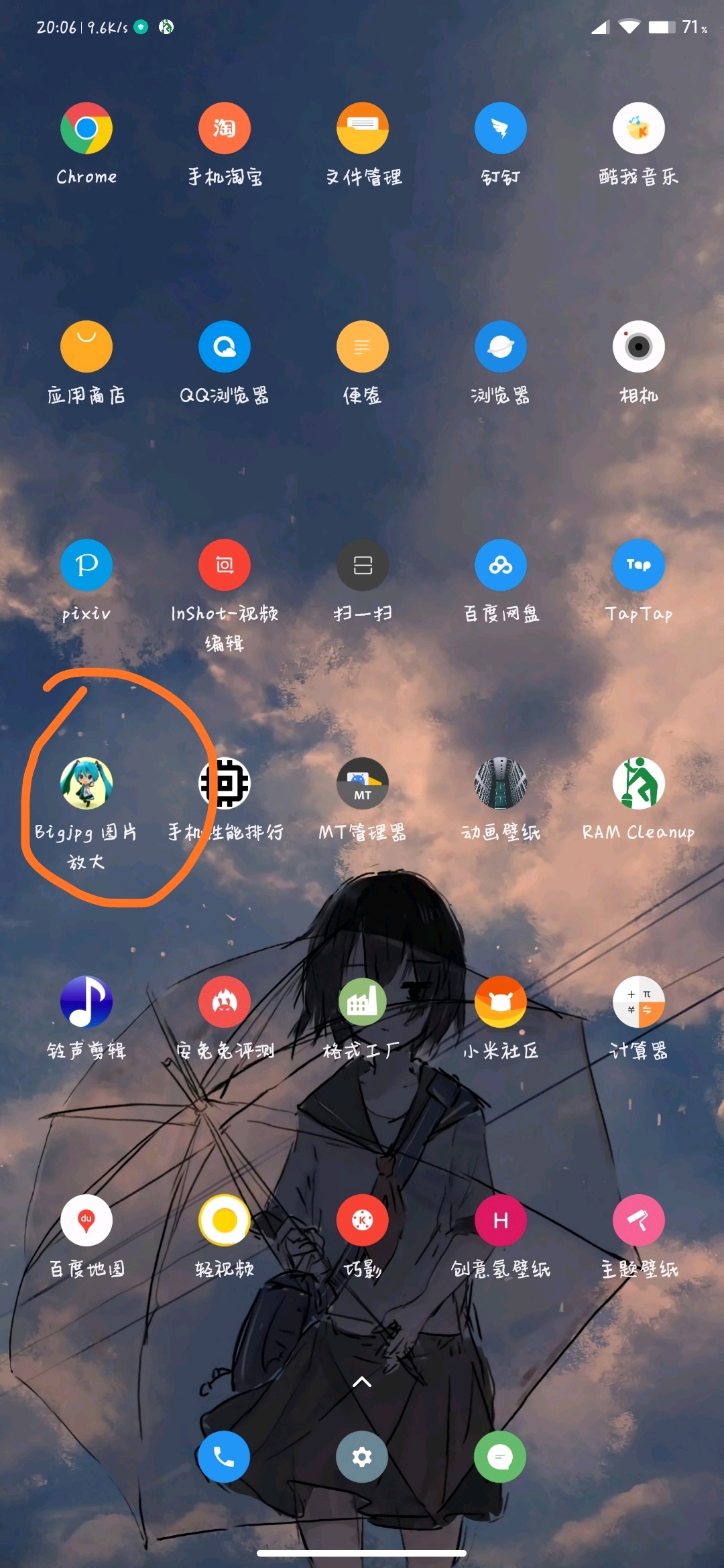Screen dimensions: 724x1568
Task: Open 应用商店 app store
Action: pyautogui.click(x=86, y=346)
